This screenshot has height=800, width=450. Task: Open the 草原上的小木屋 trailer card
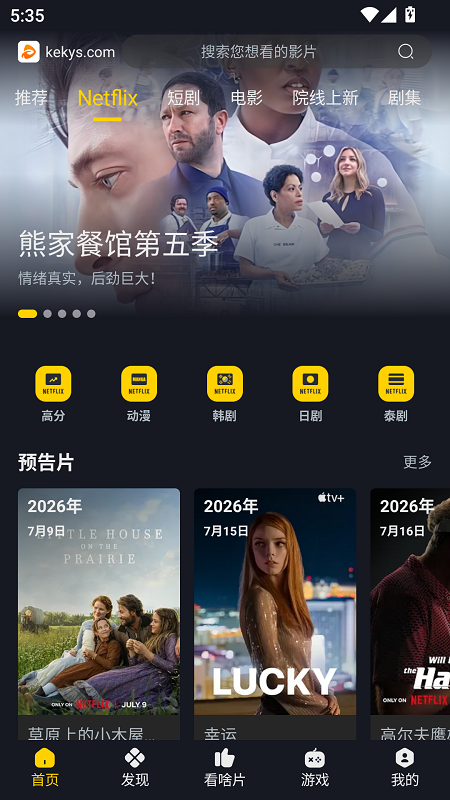[x=99, y=614]
